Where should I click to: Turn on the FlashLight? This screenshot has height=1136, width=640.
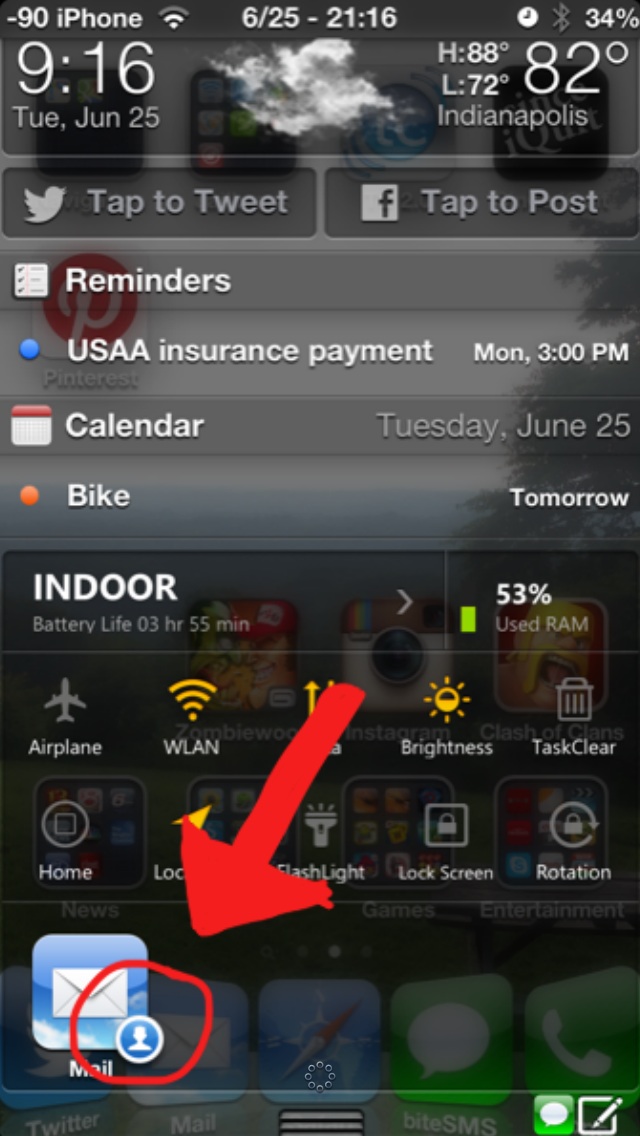tap(321, 843)
